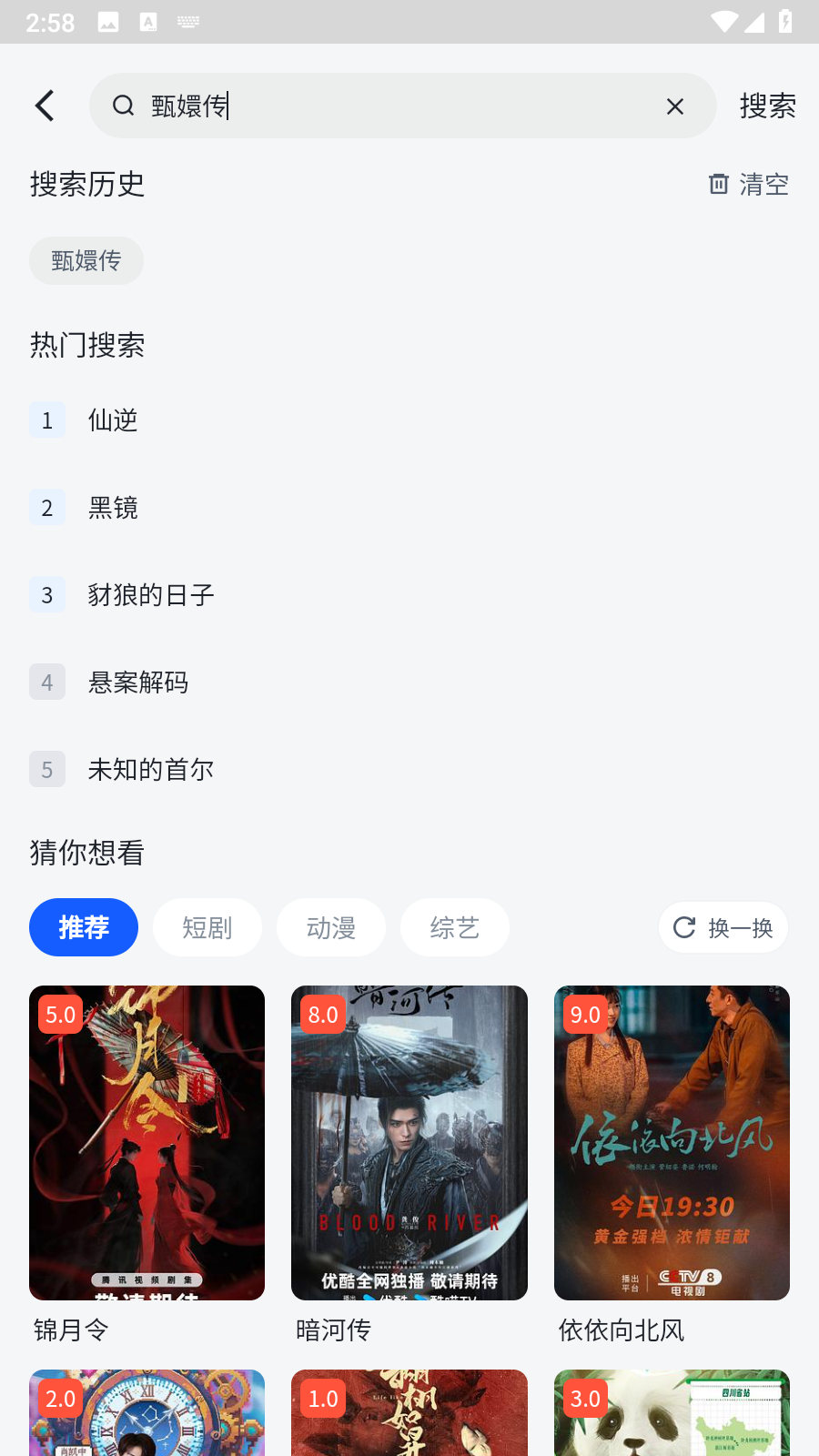Image resolution: width=819 pixels, height=1456 pixels.
Task: Refresh recommendations with 换一换
Action: [x=723, y=927]
